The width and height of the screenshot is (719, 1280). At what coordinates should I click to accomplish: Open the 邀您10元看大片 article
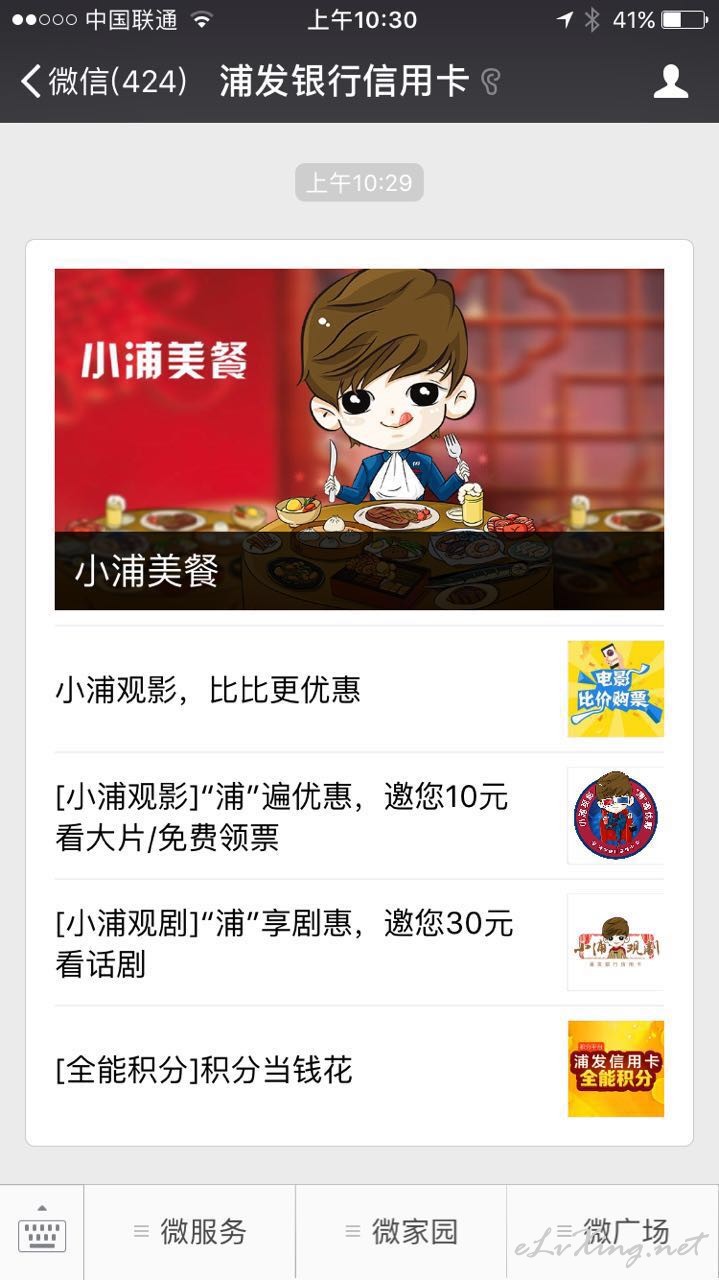pyautogui.click(x=359, y=816)
